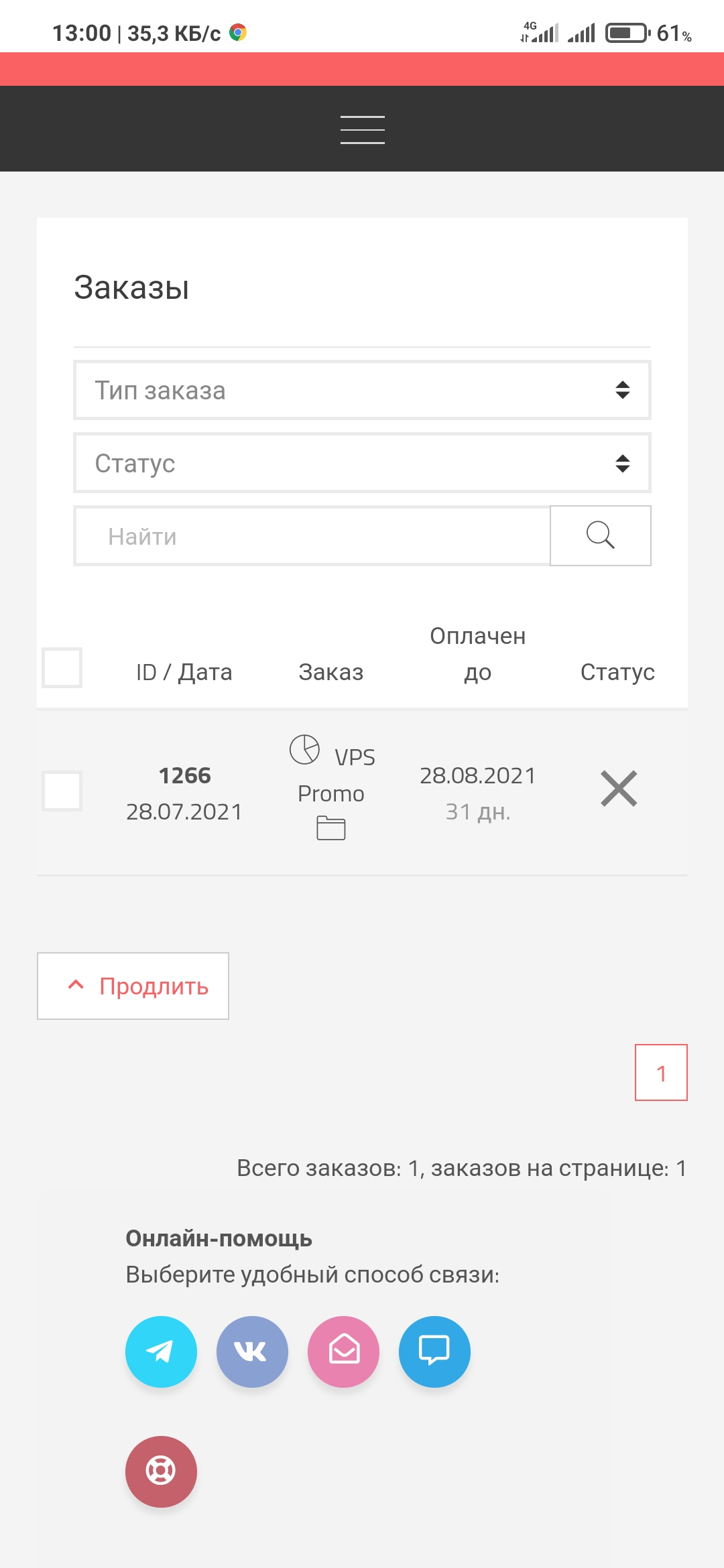The image size is (724, 1568).
Task: Go to page 1 in pagination
Action: tap(661, 1072)
